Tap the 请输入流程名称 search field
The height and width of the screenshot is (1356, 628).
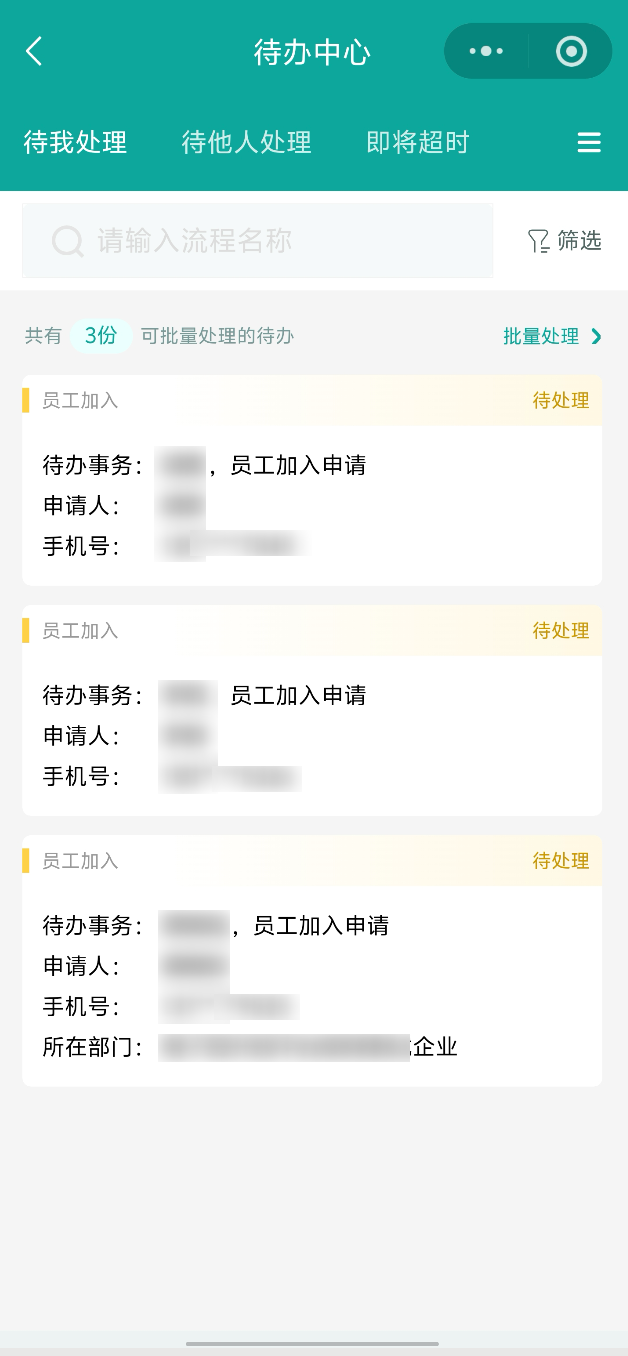click(x=258, y=241)
